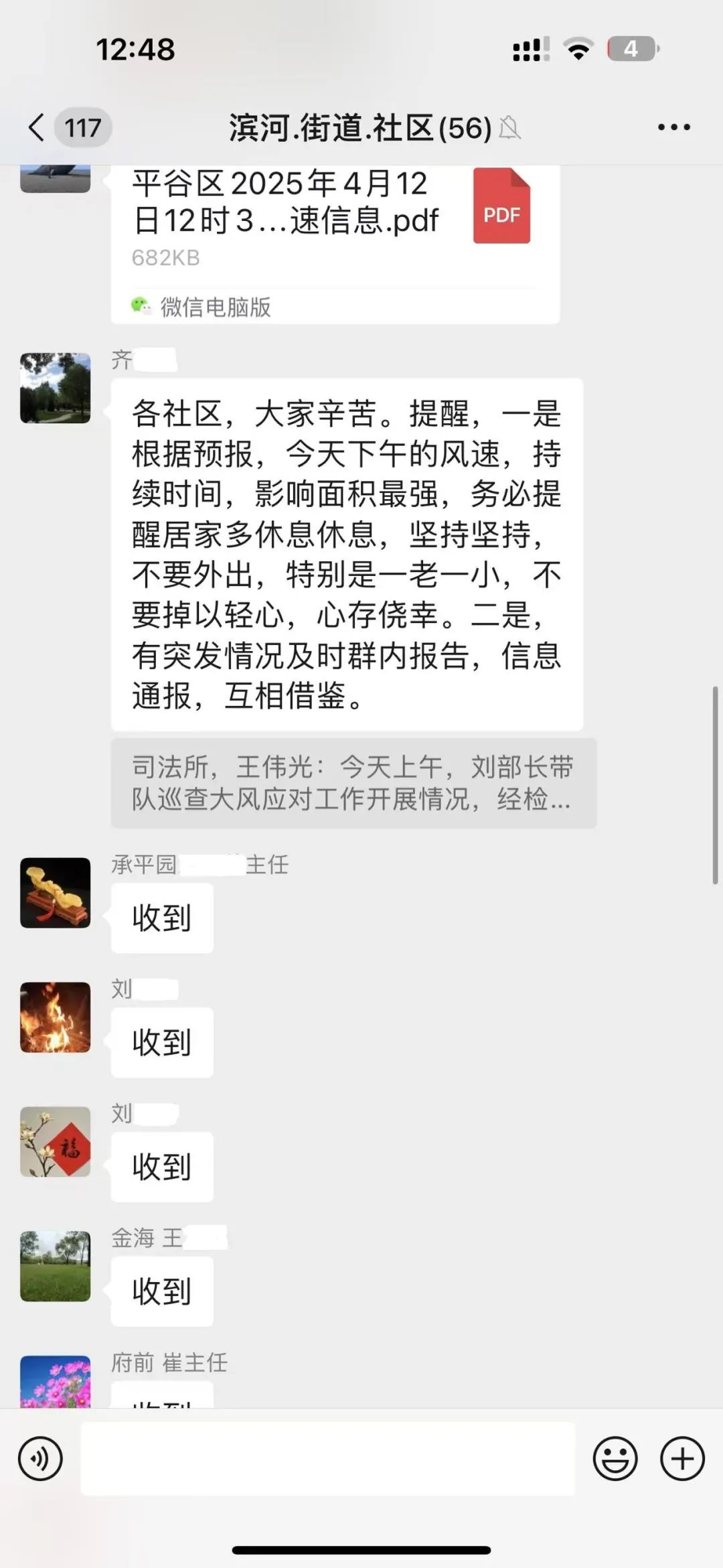The image size is (723, 1568).
Task: Open the plus attachments menu
Action: click(x=682, y=1458)
